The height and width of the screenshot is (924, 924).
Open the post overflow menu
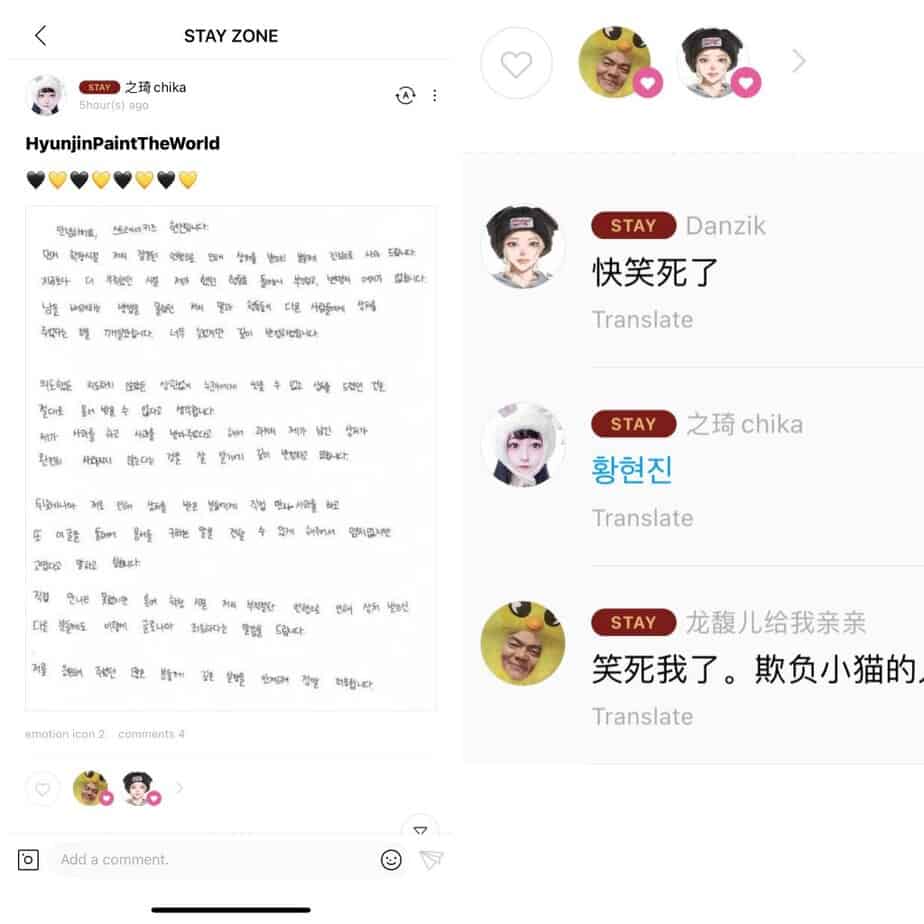coord(434,95)
